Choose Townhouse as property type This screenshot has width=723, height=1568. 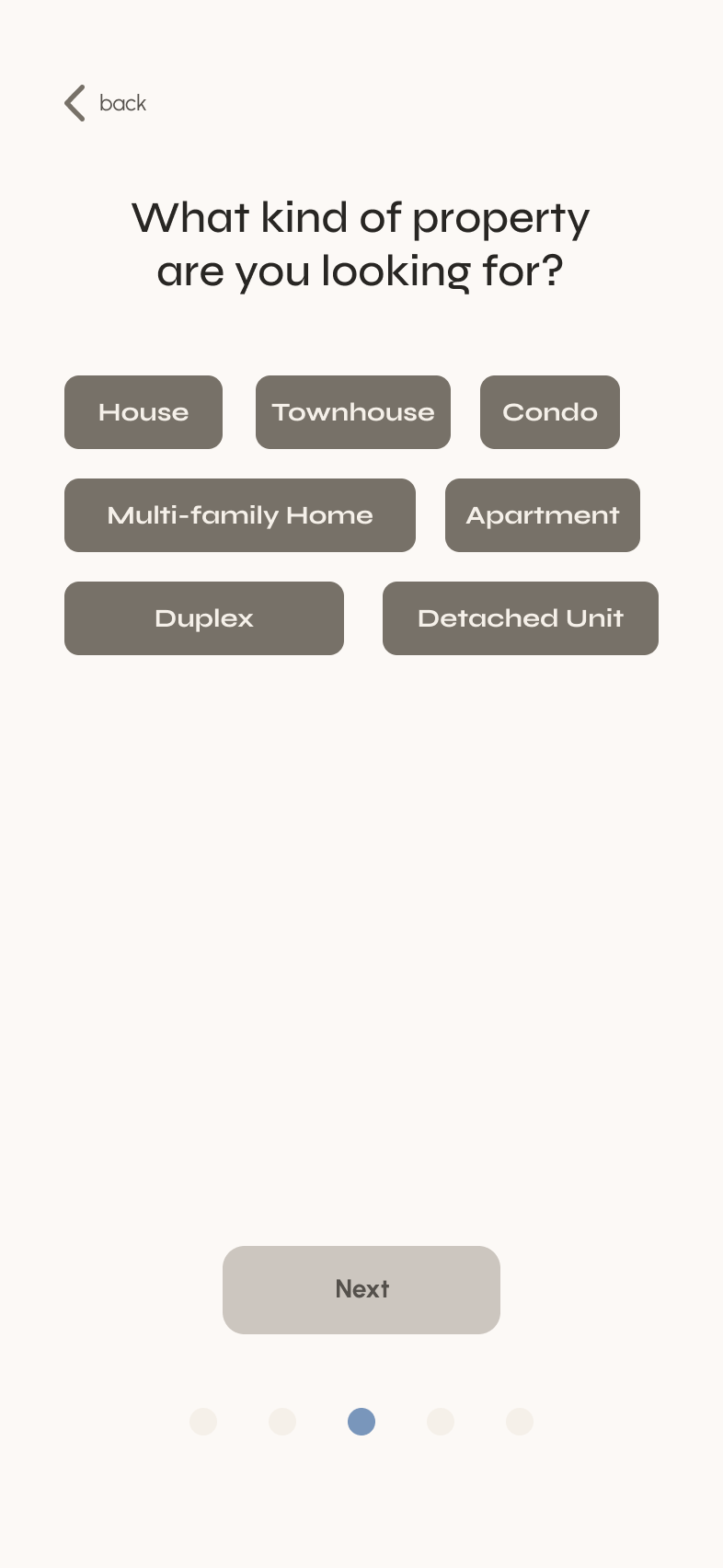353,412
